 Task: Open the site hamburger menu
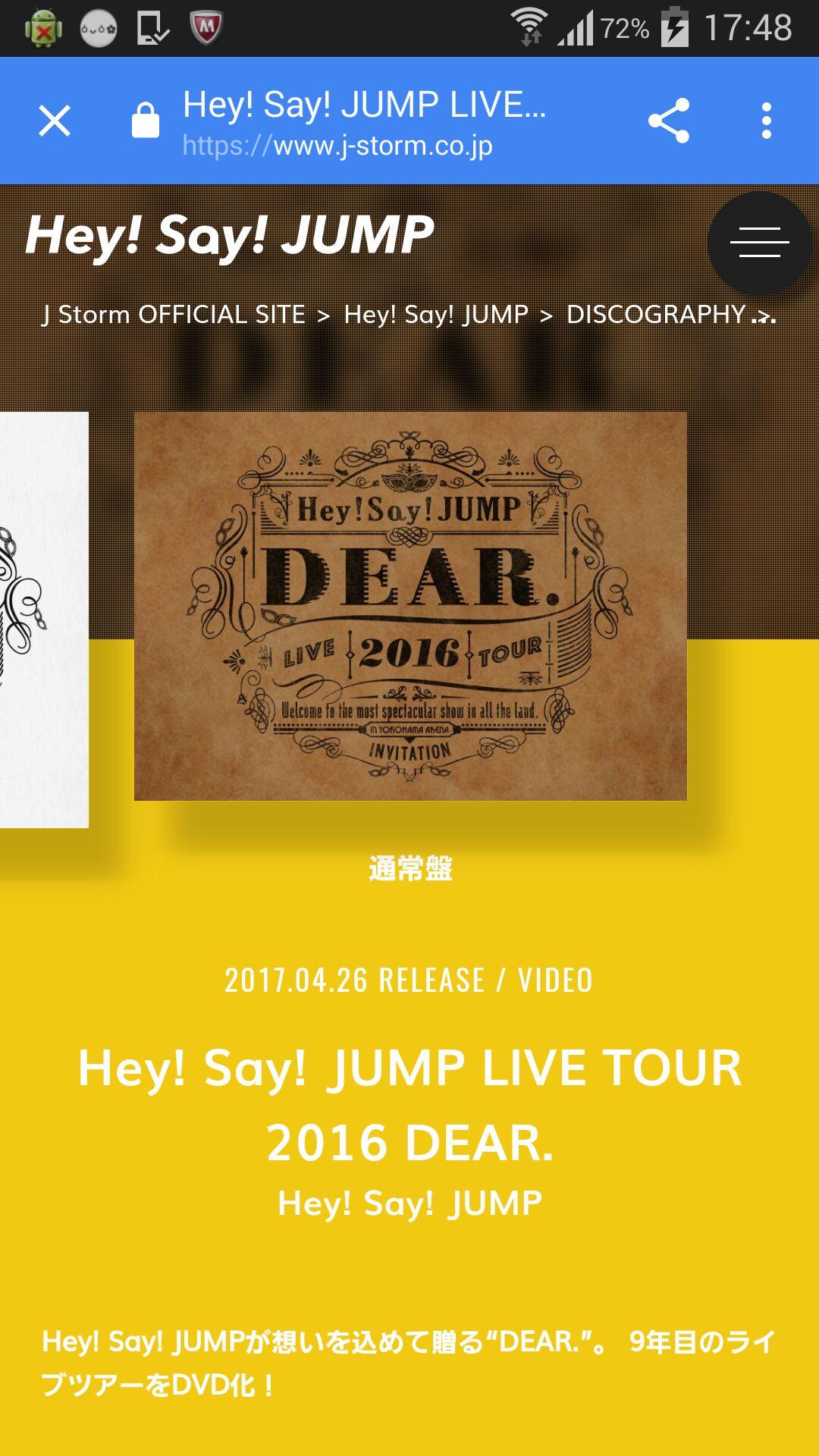click(x=759, y=243)
